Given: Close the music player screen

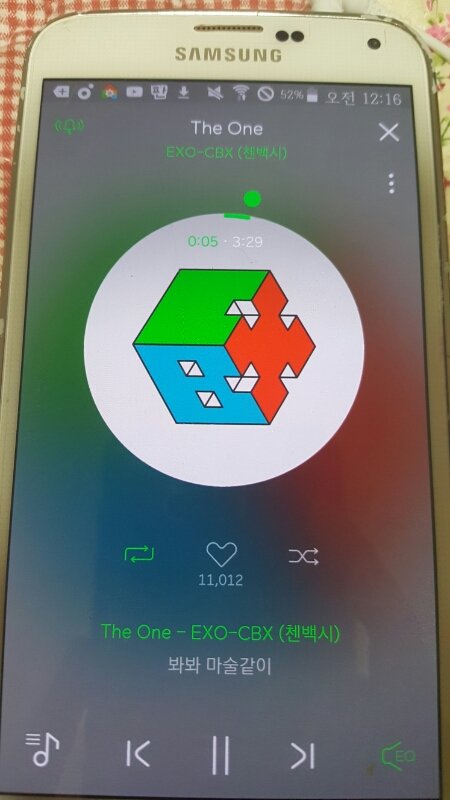Looking at the screenshot, I should pyautogui.click(x=389, y=132).
